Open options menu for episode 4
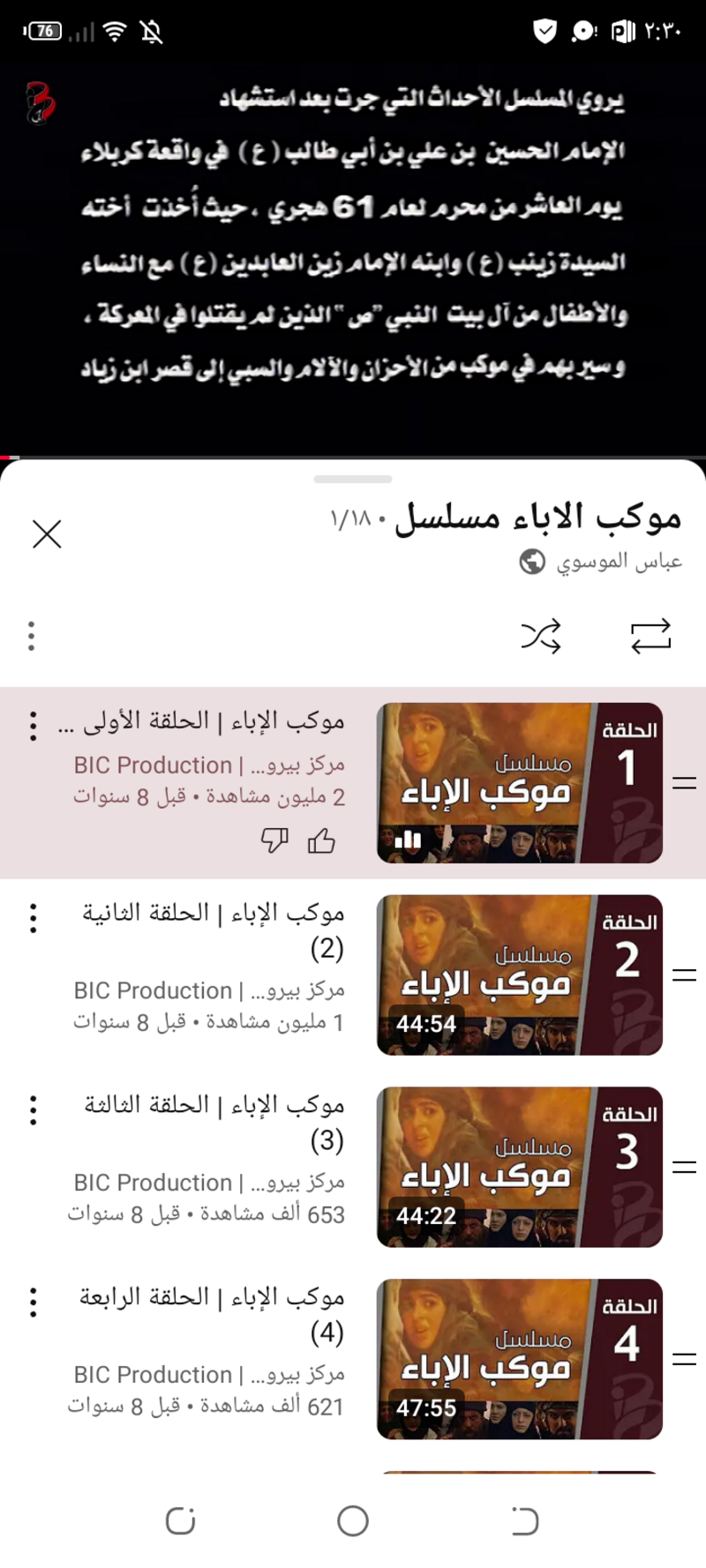 [34, 1303]
